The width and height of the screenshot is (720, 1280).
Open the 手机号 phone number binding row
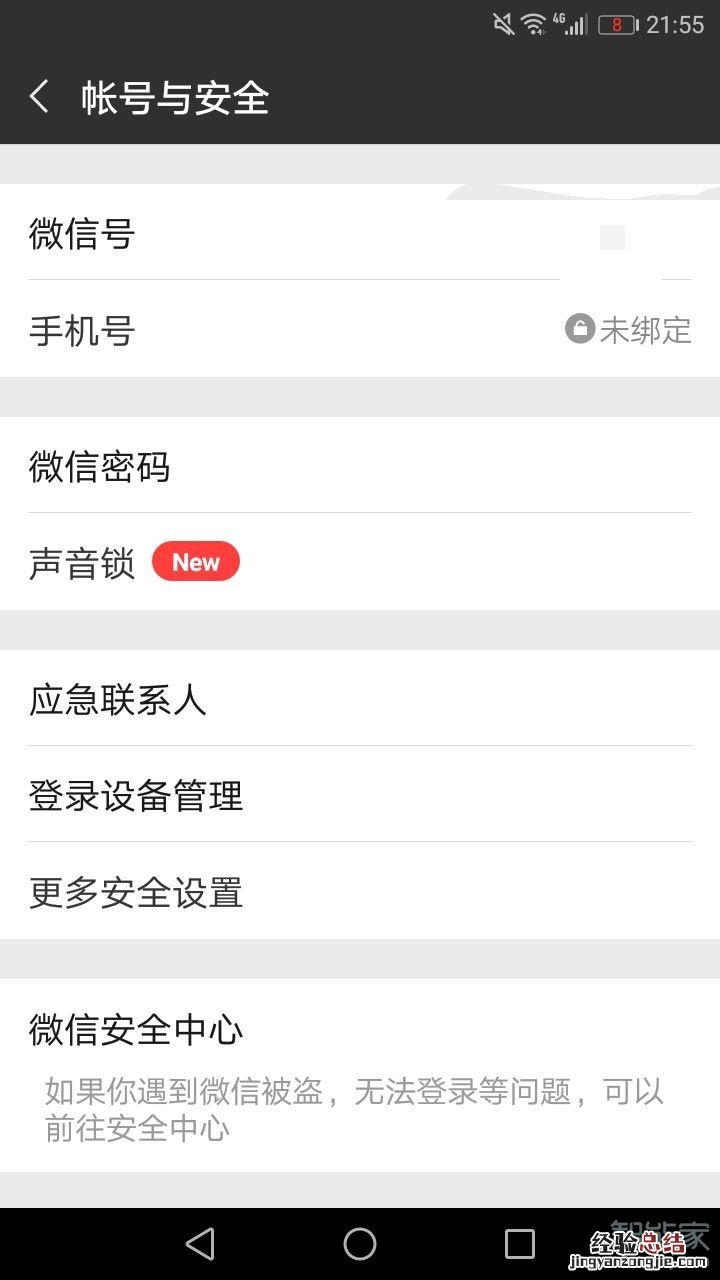pos(360,330)
